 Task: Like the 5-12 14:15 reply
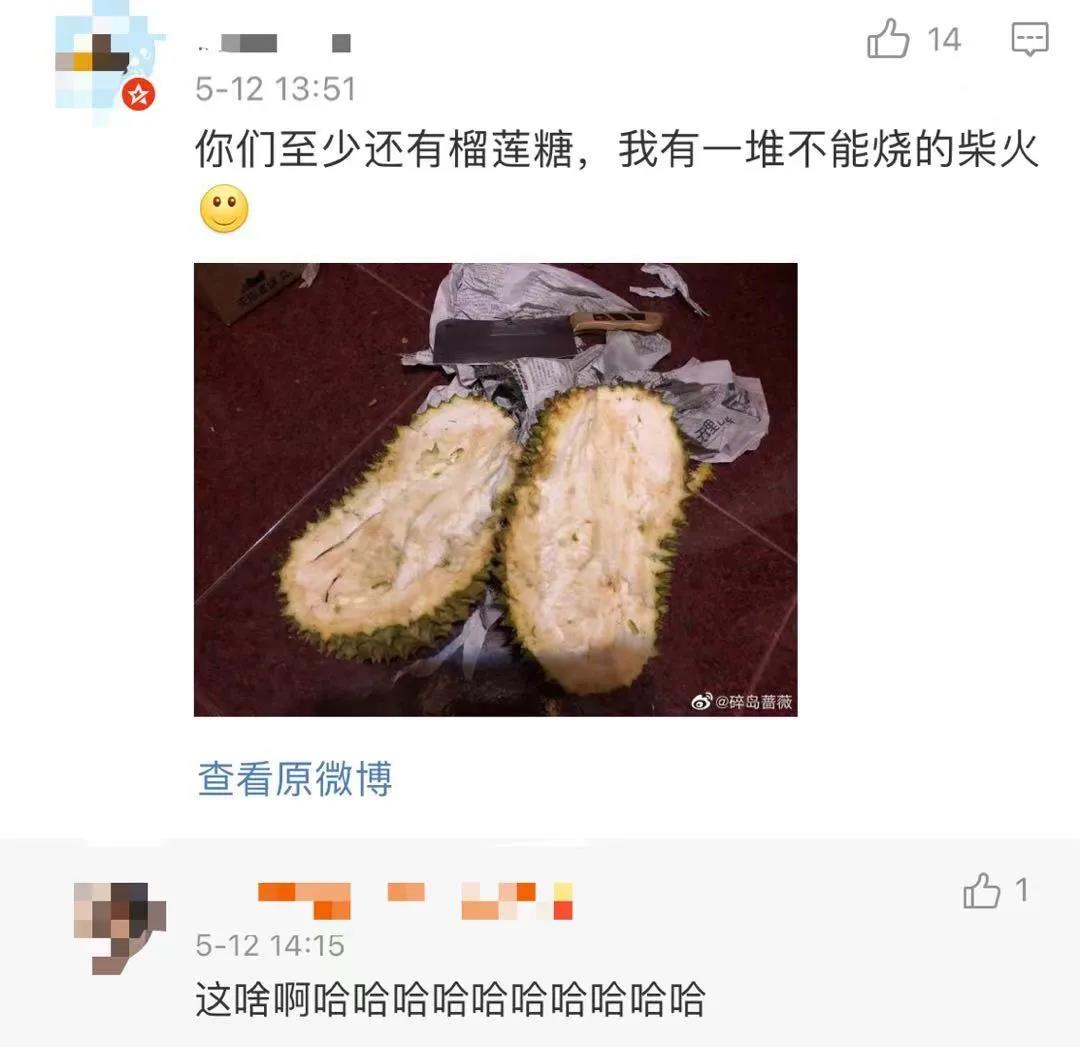[x=982, y=891]
